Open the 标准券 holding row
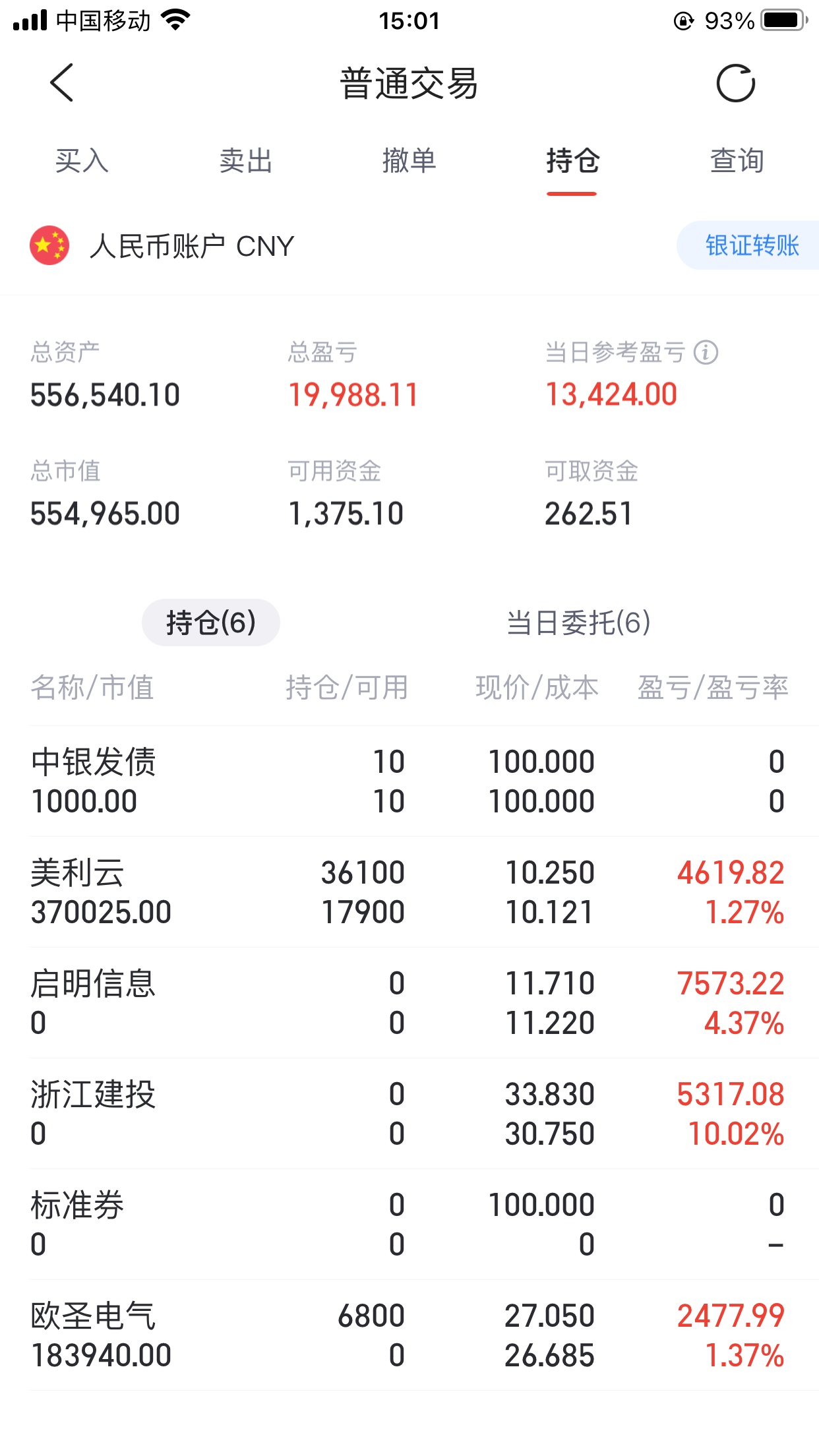Image resolution: width=819 pixels, height=1456 pixels. pyautogui.click(x=409, y=1225)
